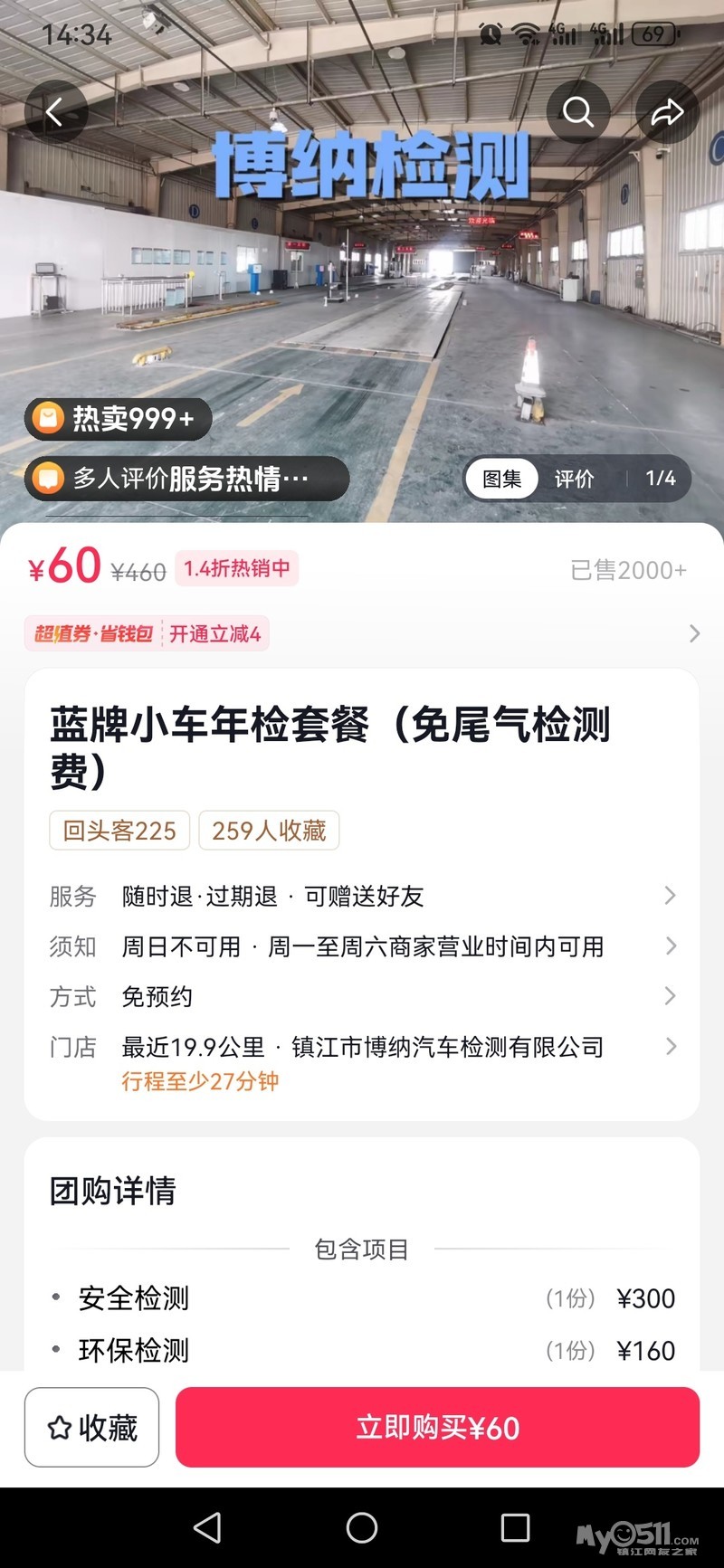Switch to the 评价 reviews tab

click(x=575, y=479)
